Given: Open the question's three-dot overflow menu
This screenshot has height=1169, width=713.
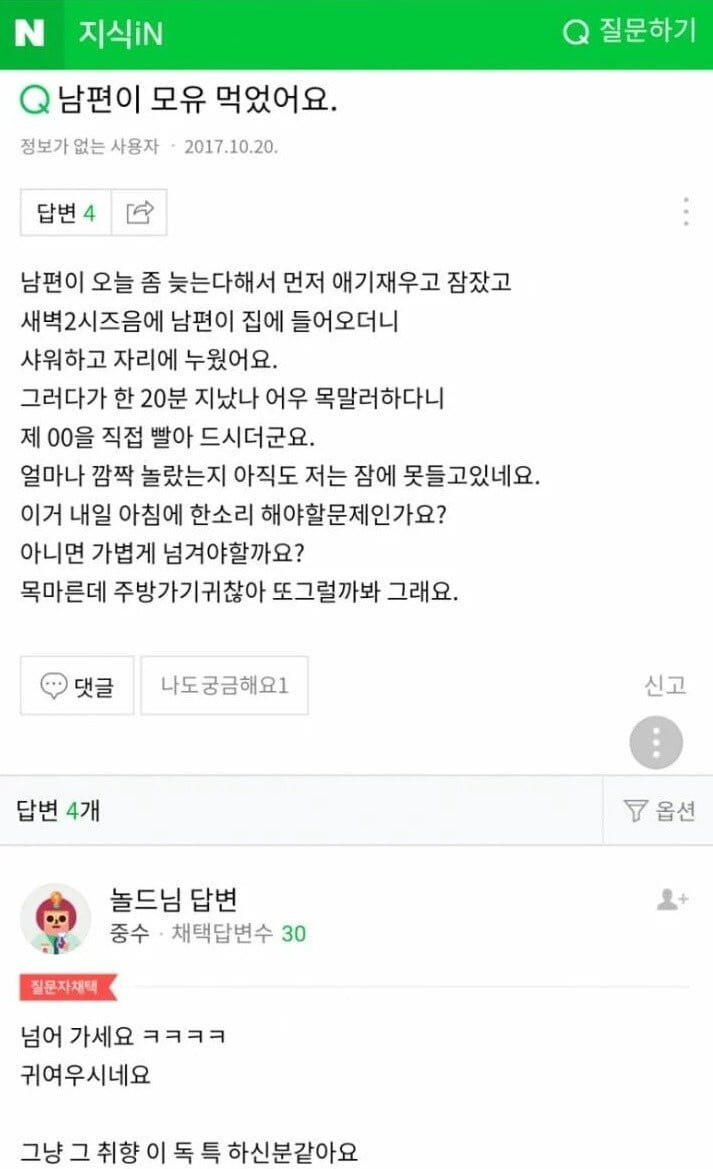Looking at the screenshot, I should tap(685, 212).
